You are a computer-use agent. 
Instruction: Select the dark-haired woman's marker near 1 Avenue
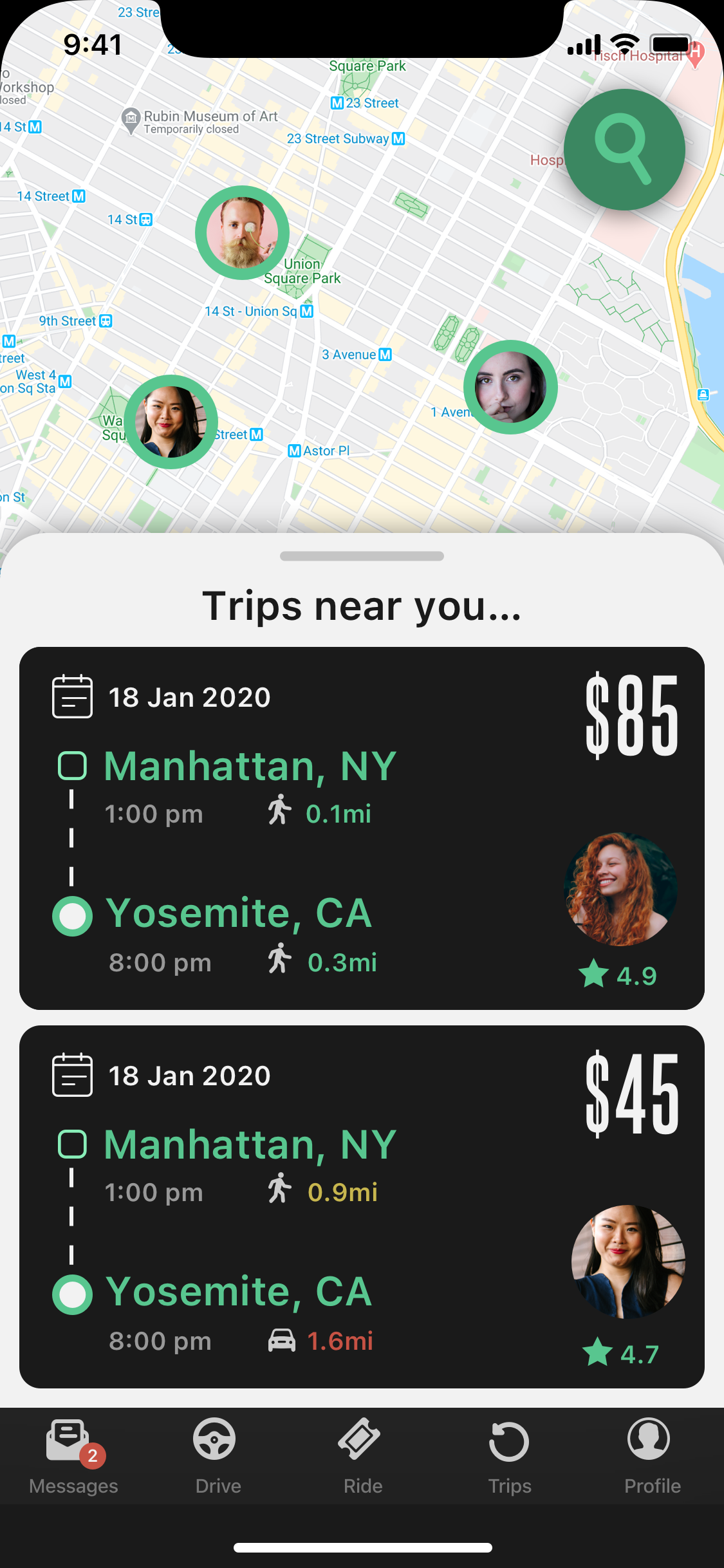pos(510,387)
